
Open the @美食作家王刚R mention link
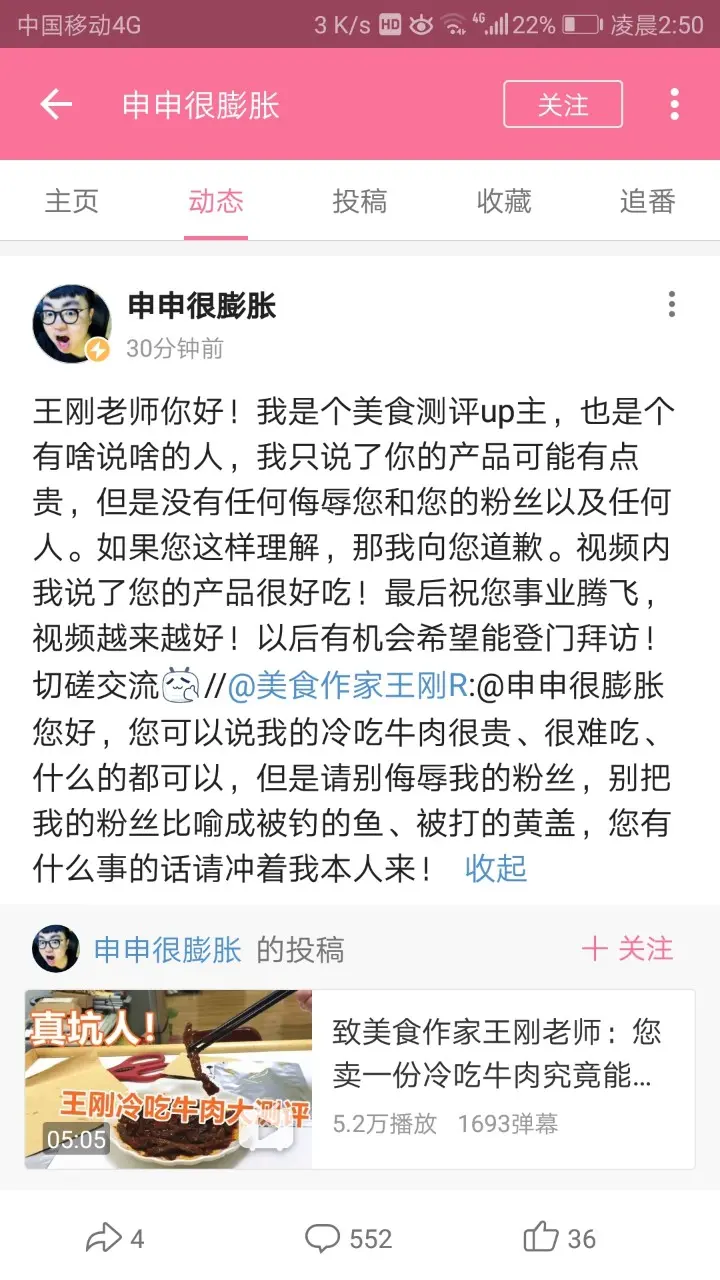click(x=348, y=686)
